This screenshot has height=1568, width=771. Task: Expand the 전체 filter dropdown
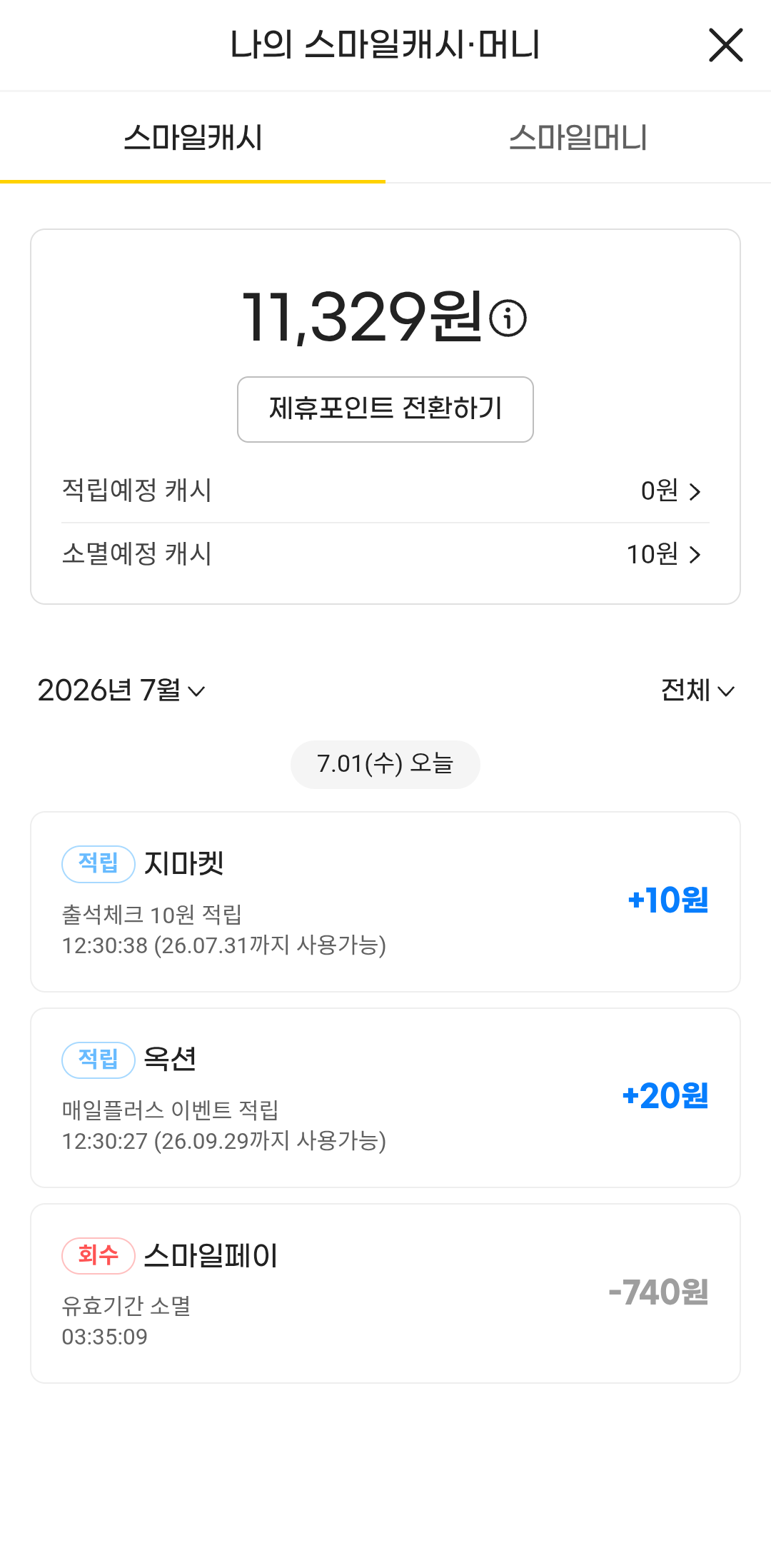click(697, 690)
